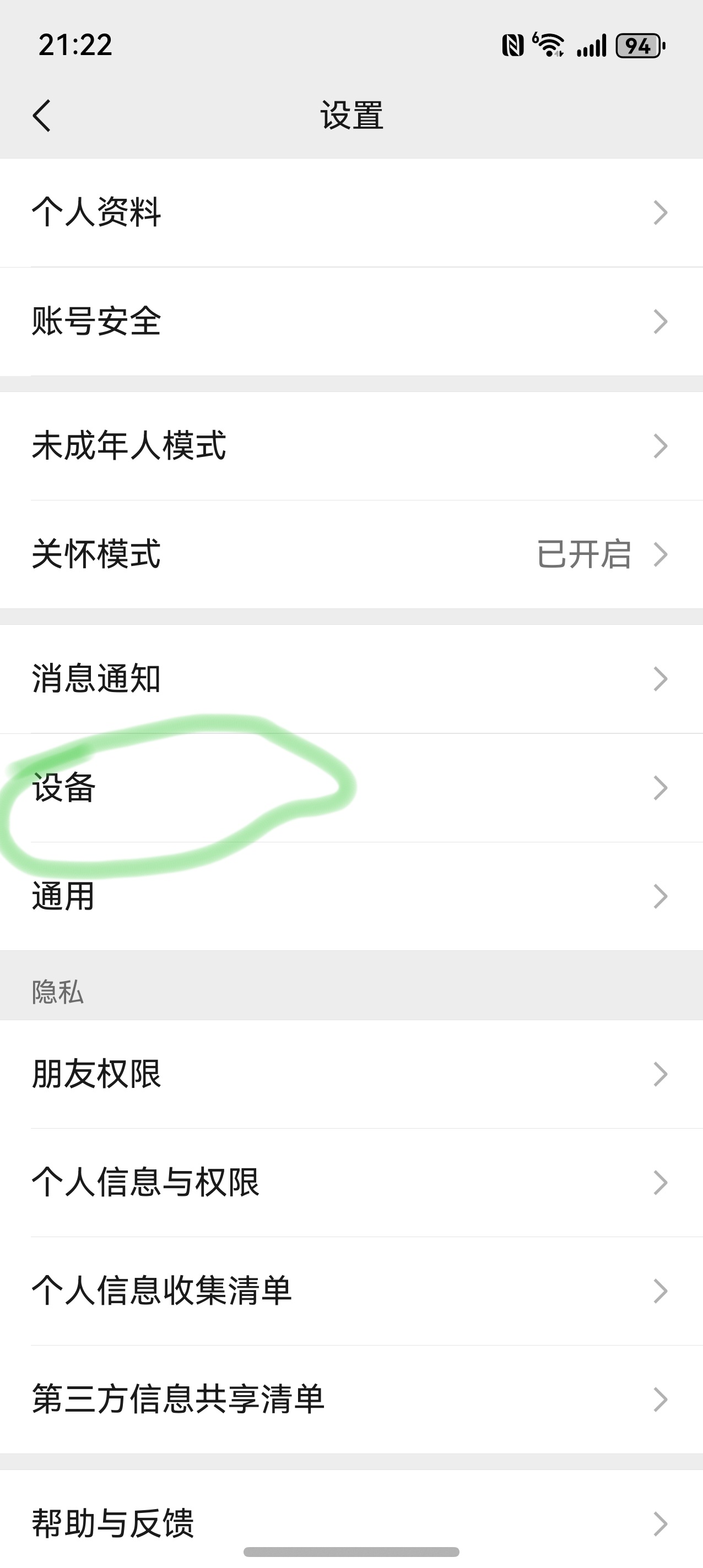The image size is (703, 1568).
Task: Tap the battery indicator showing 94
Action: [635, 46]
